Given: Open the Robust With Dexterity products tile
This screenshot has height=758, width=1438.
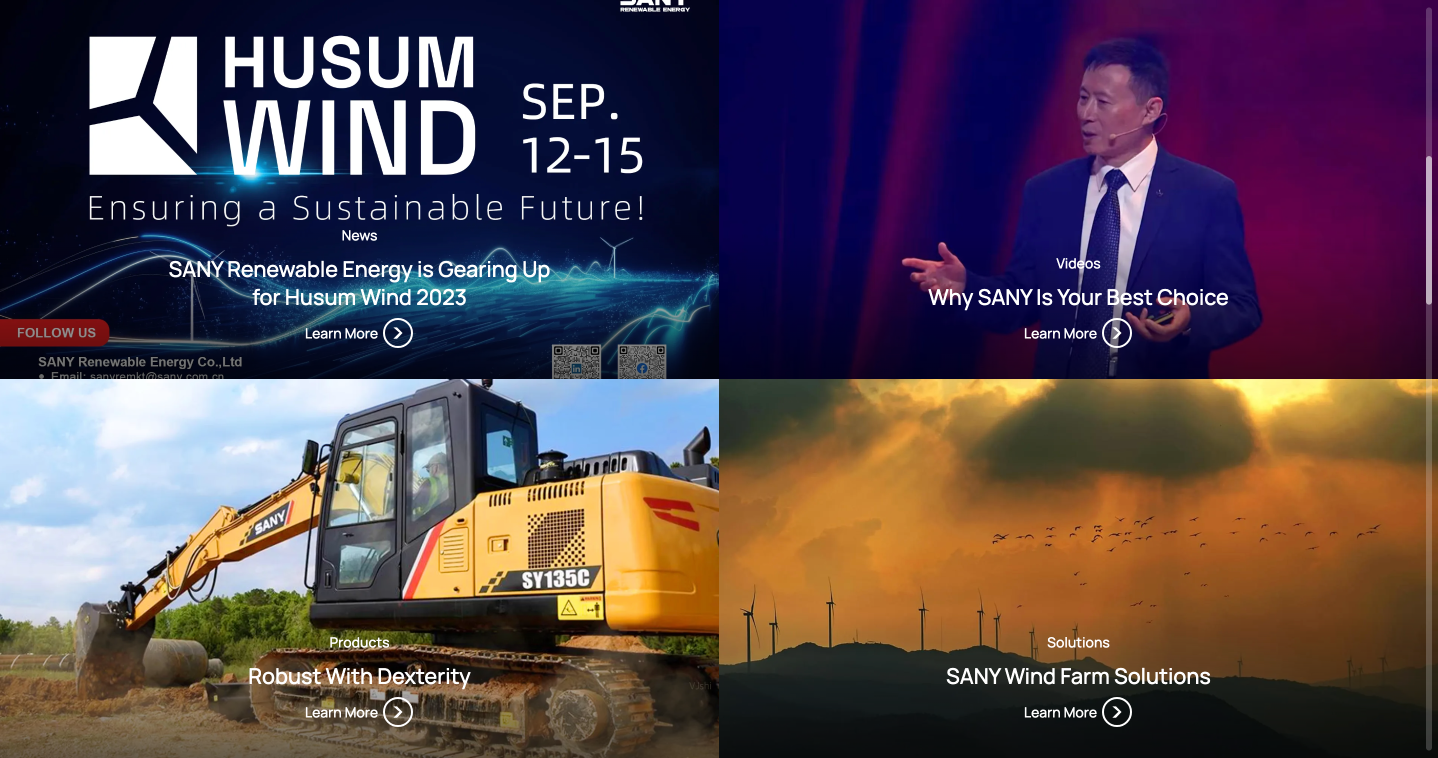Looking at the screenshot, I should (359, 676).
